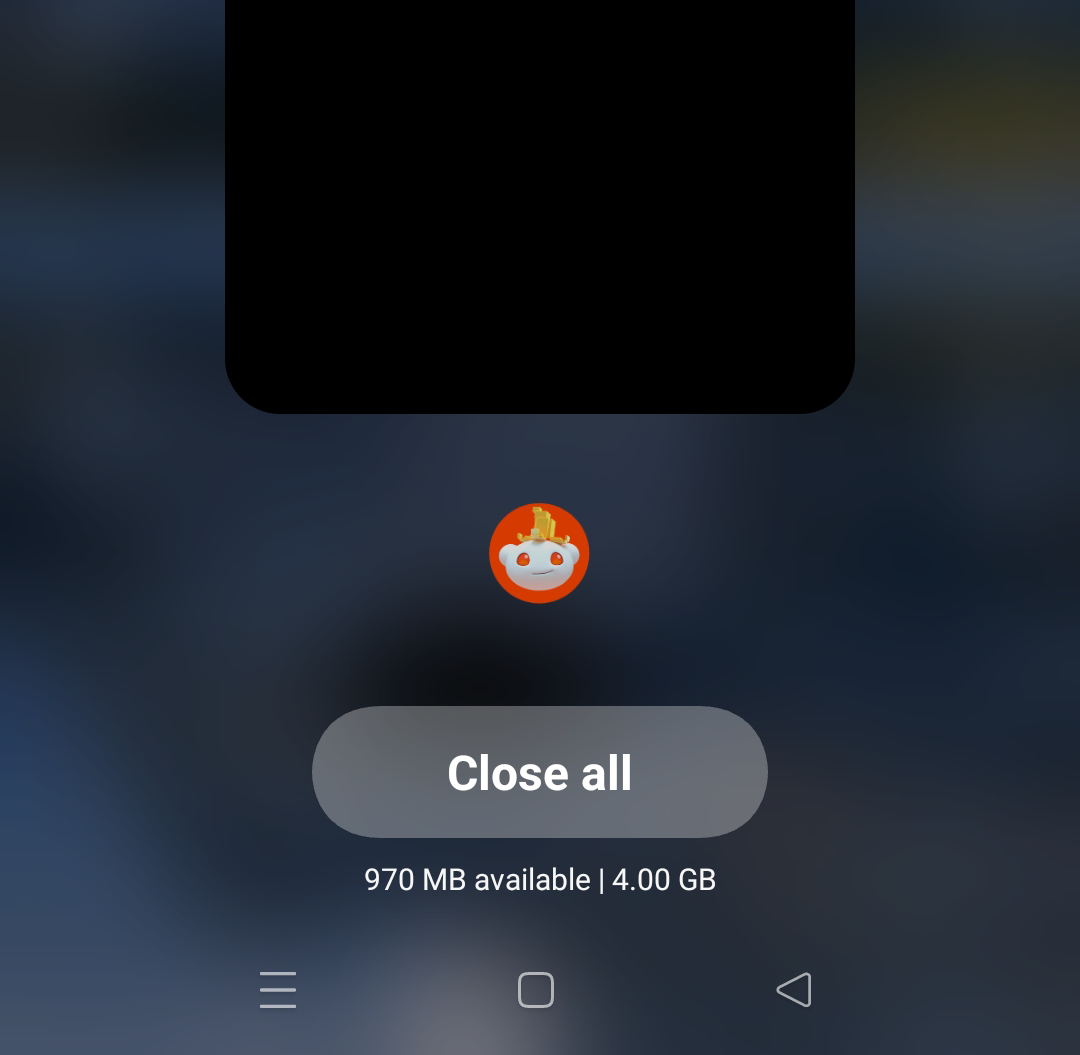Image resolution: width=1080 pixels, height=1055 pixels.
Task: Open the black Reddit app preview card
Action: click(539, 200)
